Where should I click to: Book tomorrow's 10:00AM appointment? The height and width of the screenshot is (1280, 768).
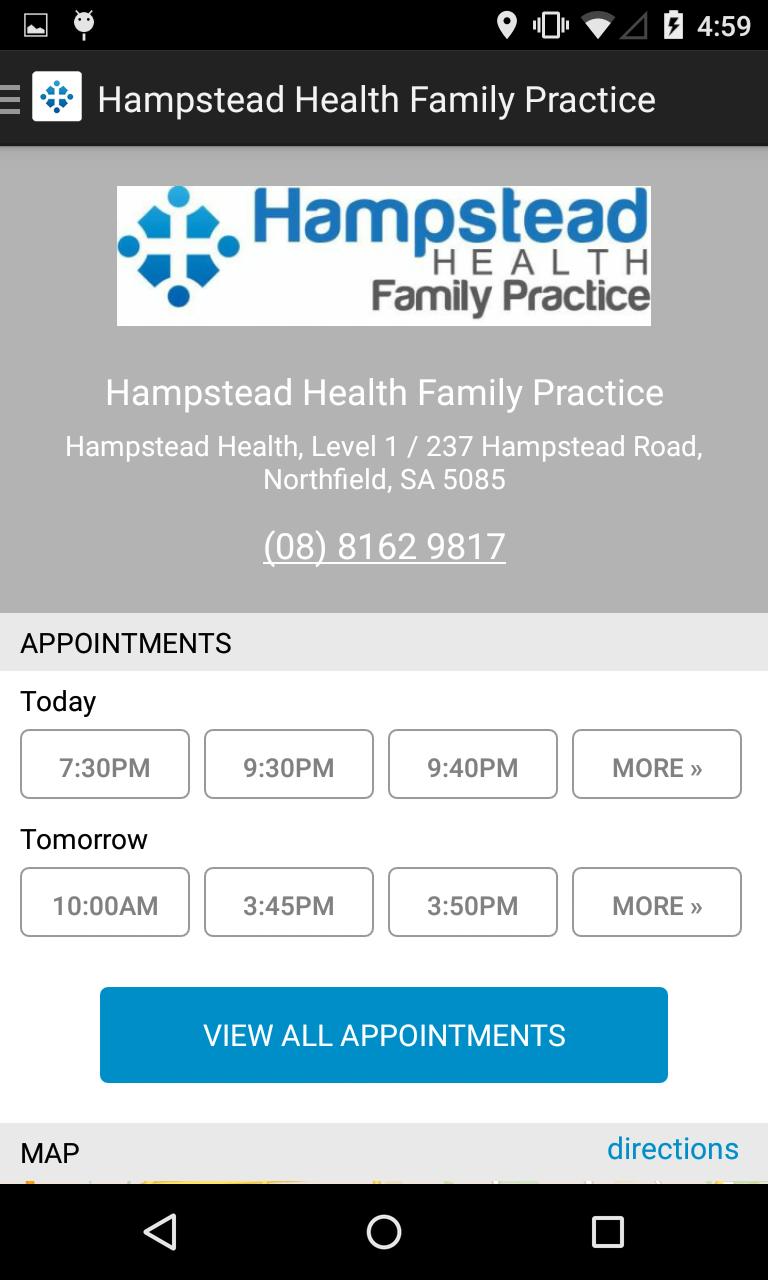click(x=105, y=903)
